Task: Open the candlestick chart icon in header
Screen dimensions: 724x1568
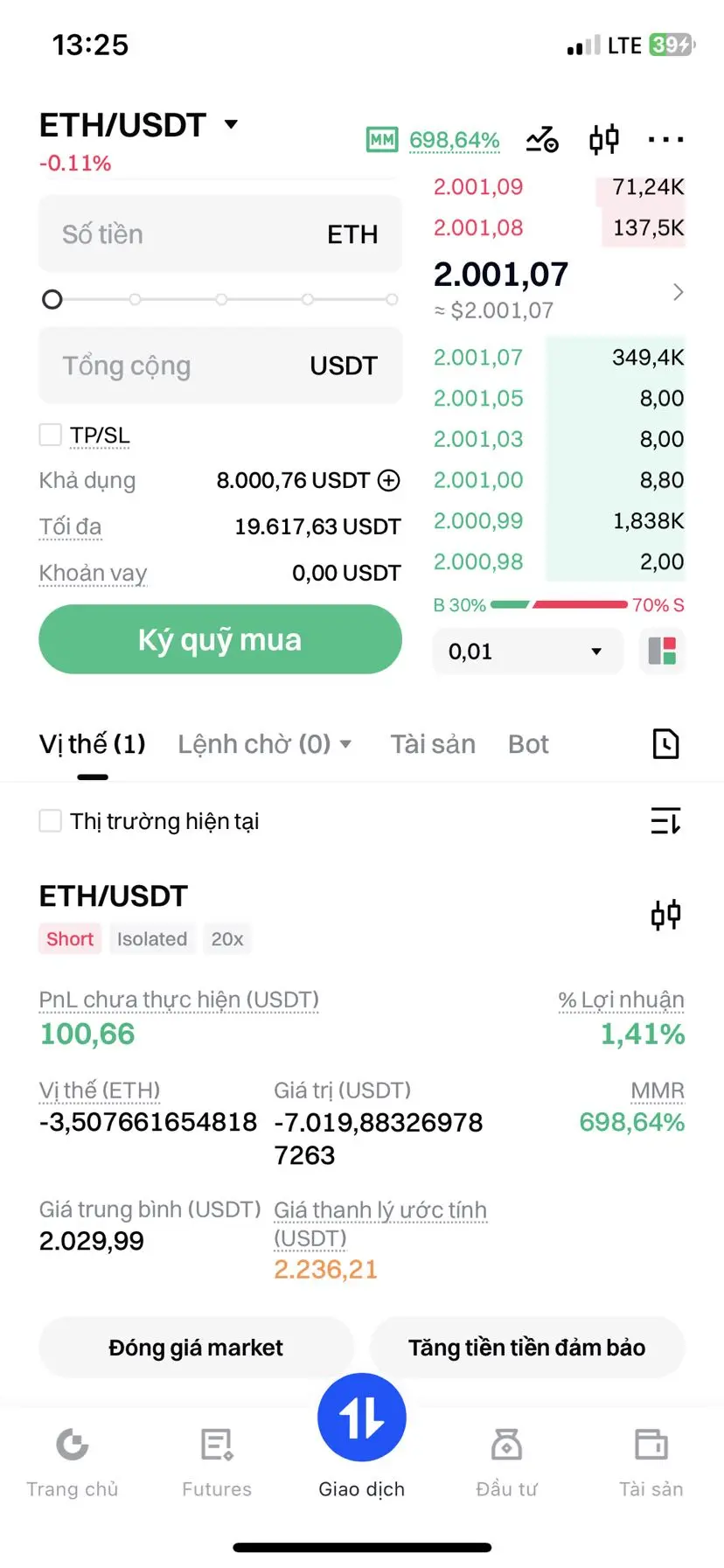Action: tap(604, 140)
